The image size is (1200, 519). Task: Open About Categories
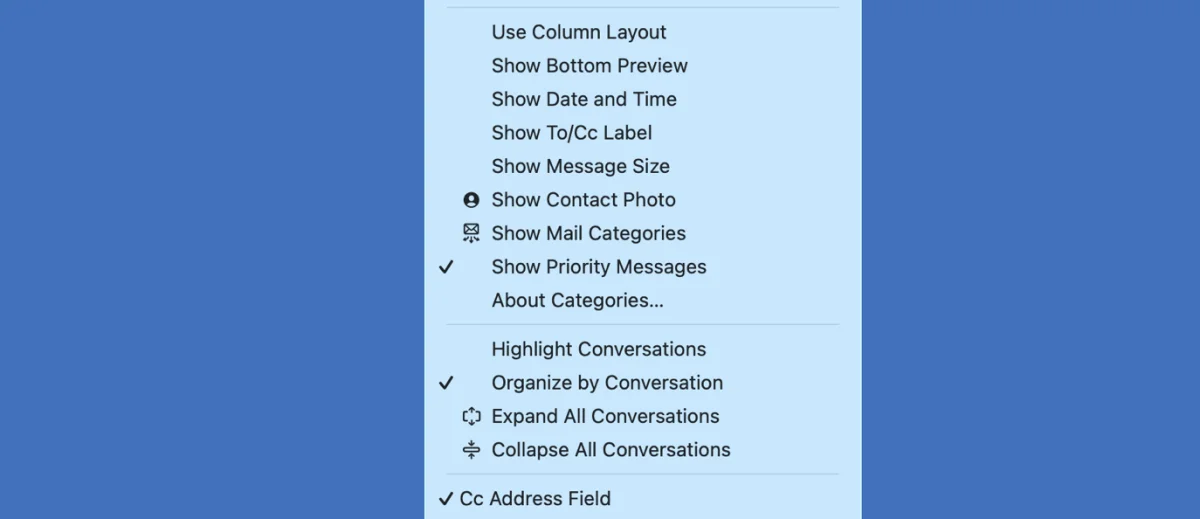pyautogui.click(x=577, y=300)
